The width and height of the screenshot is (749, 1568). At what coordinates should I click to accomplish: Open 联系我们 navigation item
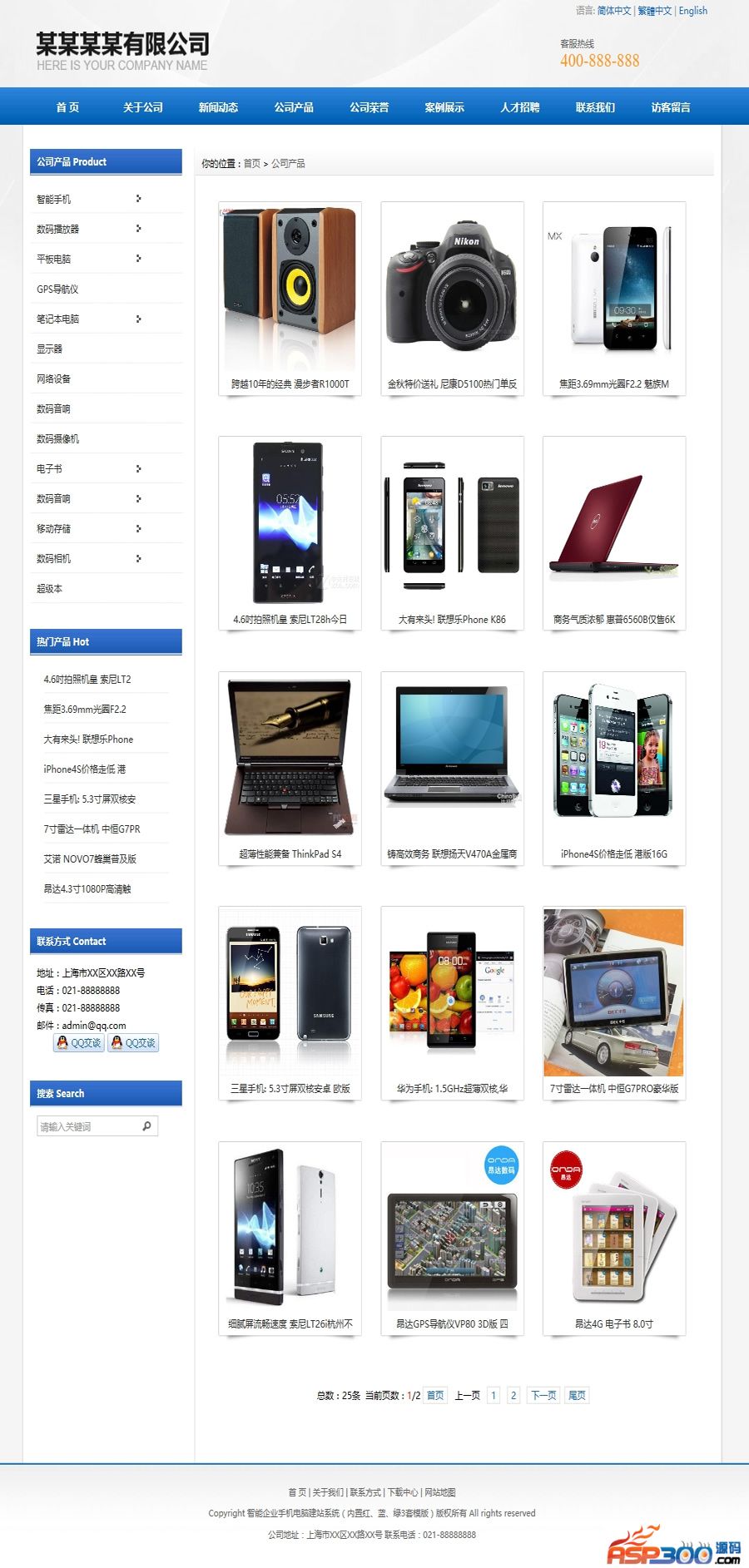pos(595,107)
